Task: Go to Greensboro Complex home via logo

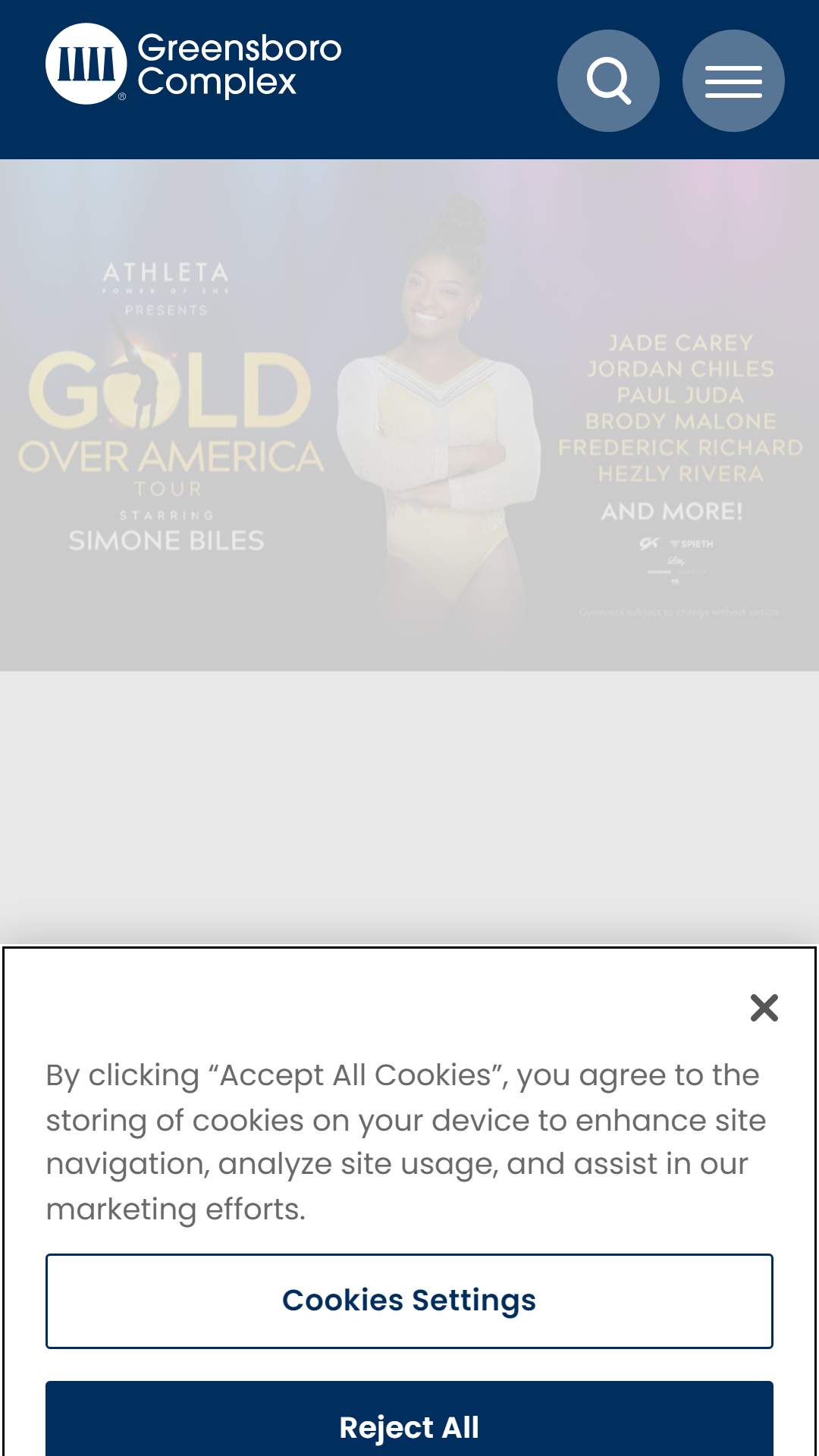Action: coord(194,65)
